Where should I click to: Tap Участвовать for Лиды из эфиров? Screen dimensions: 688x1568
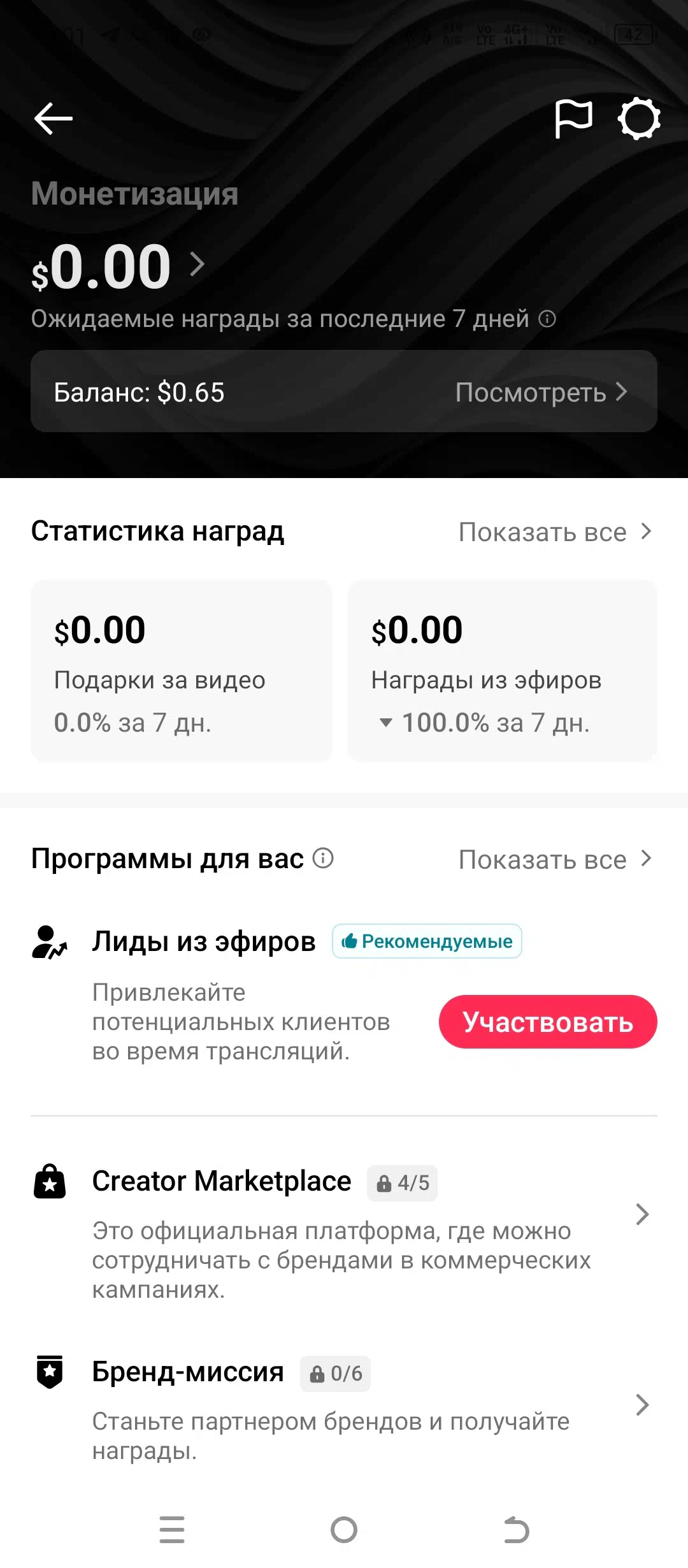point(548,1022)
